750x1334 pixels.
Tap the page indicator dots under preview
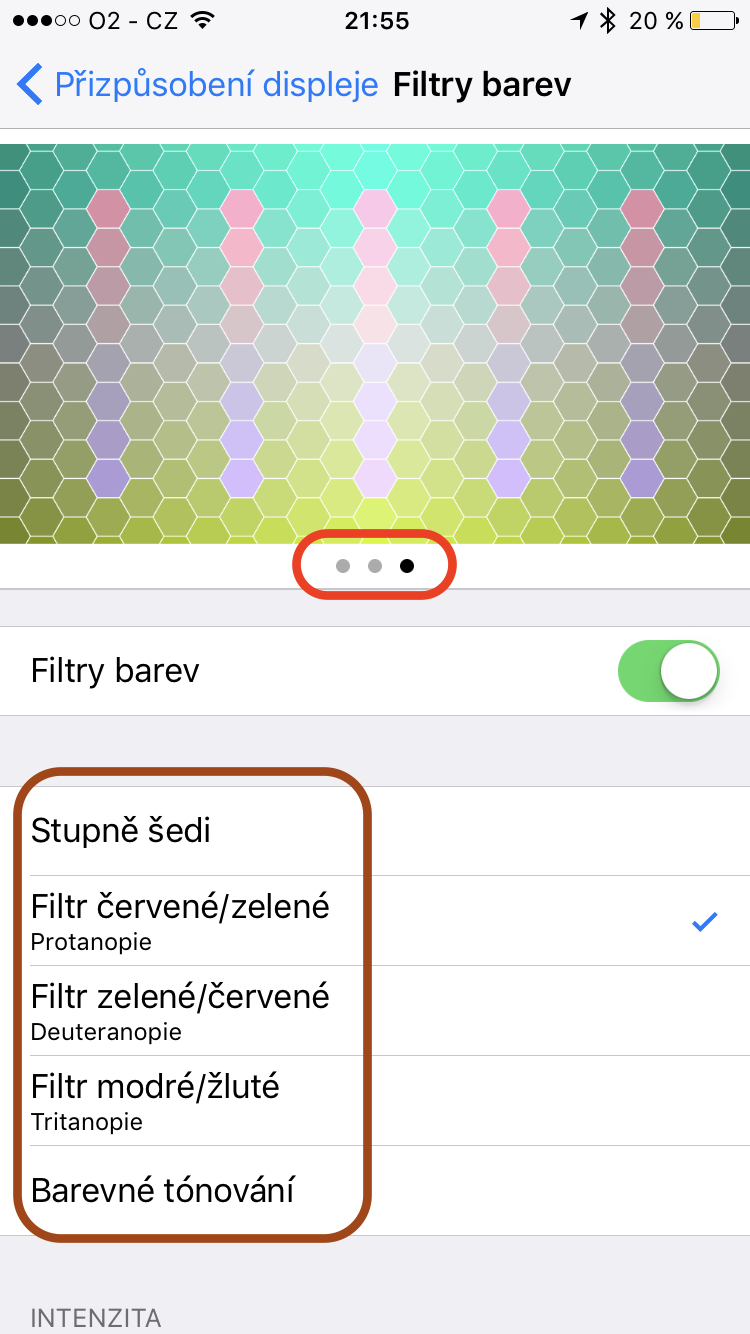coord(375,566)
